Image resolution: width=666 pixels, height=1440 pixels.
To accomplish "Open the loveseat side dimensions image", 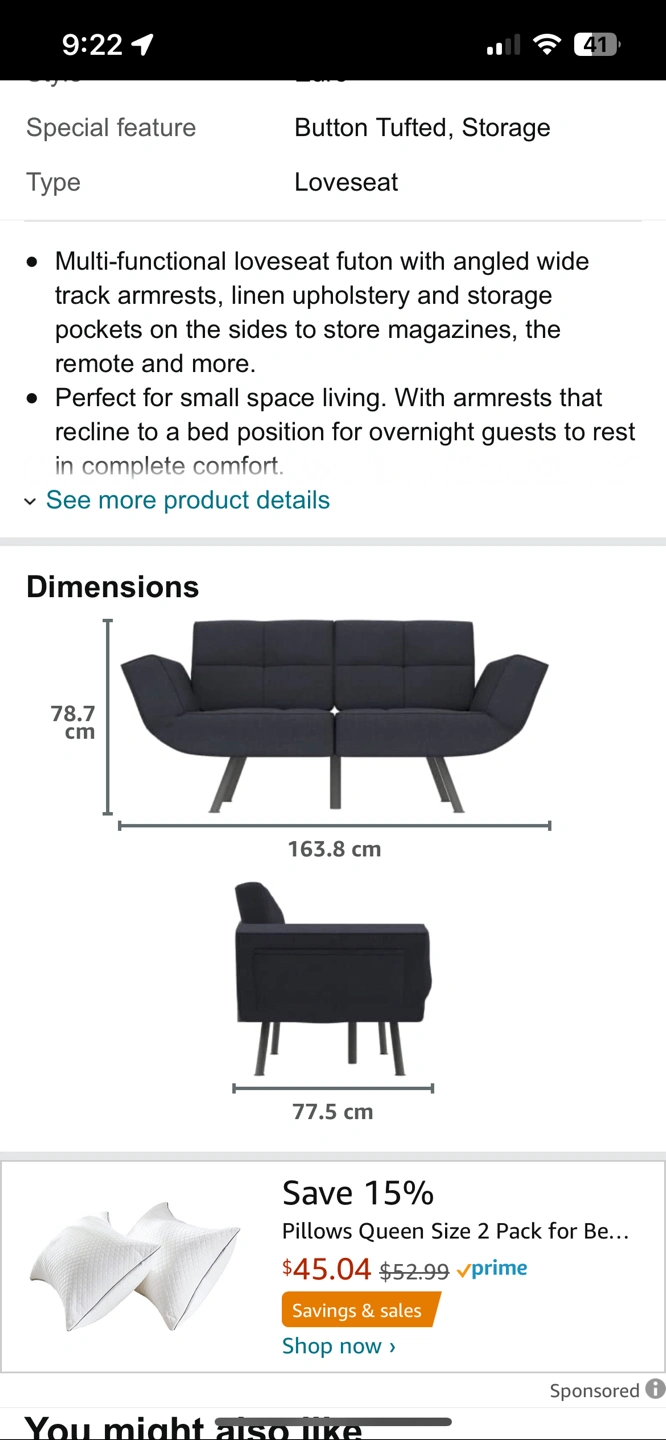I will coord(333,981).
